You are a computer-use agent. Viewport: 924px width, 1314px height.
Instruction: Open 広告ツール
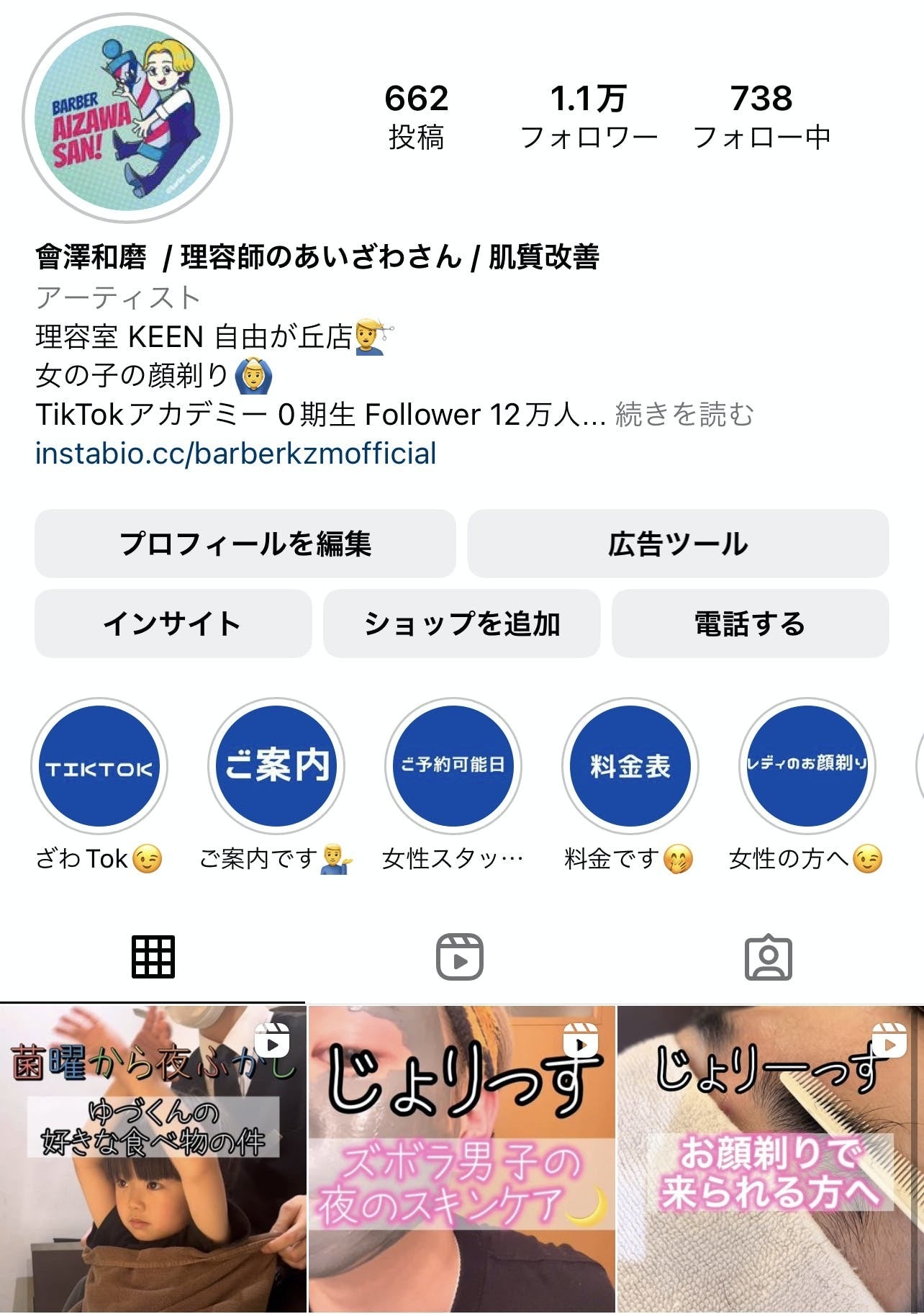678,544
